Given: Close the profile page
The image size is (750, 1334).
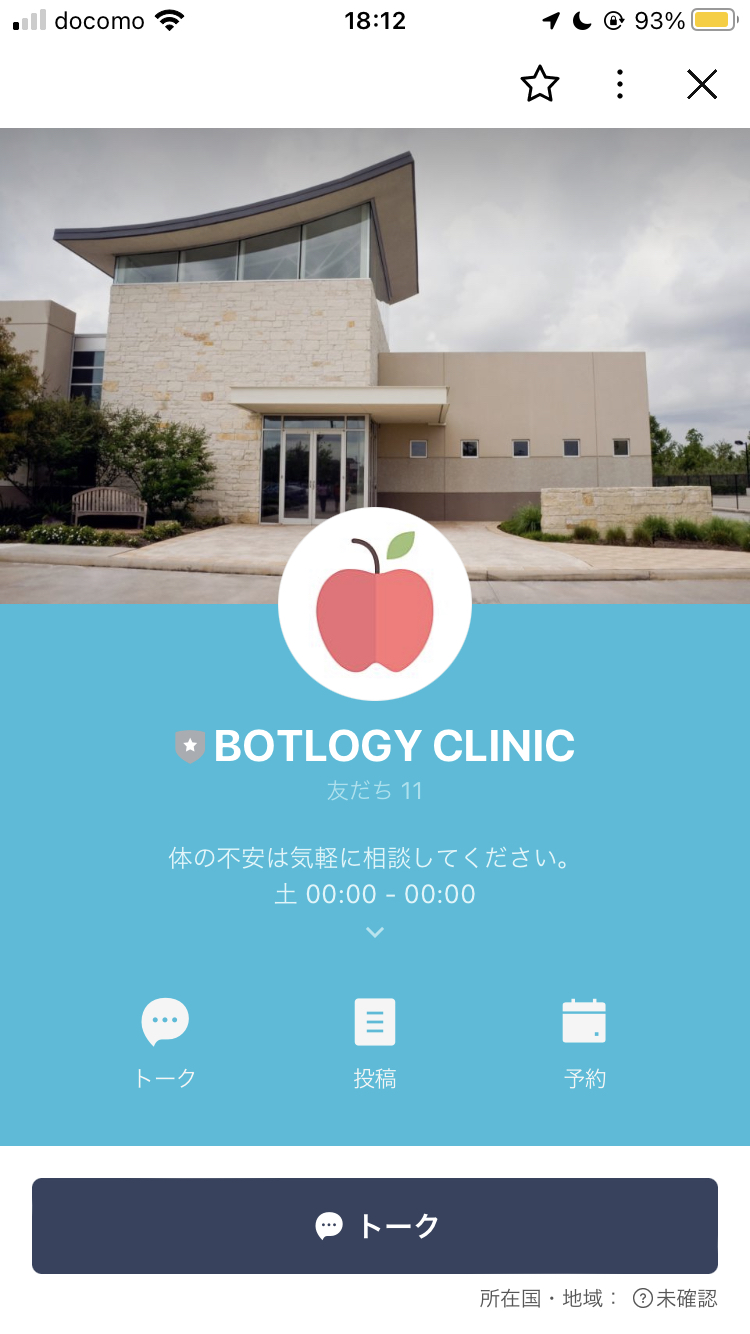Looking at the screenshot, I should (702, 85).
